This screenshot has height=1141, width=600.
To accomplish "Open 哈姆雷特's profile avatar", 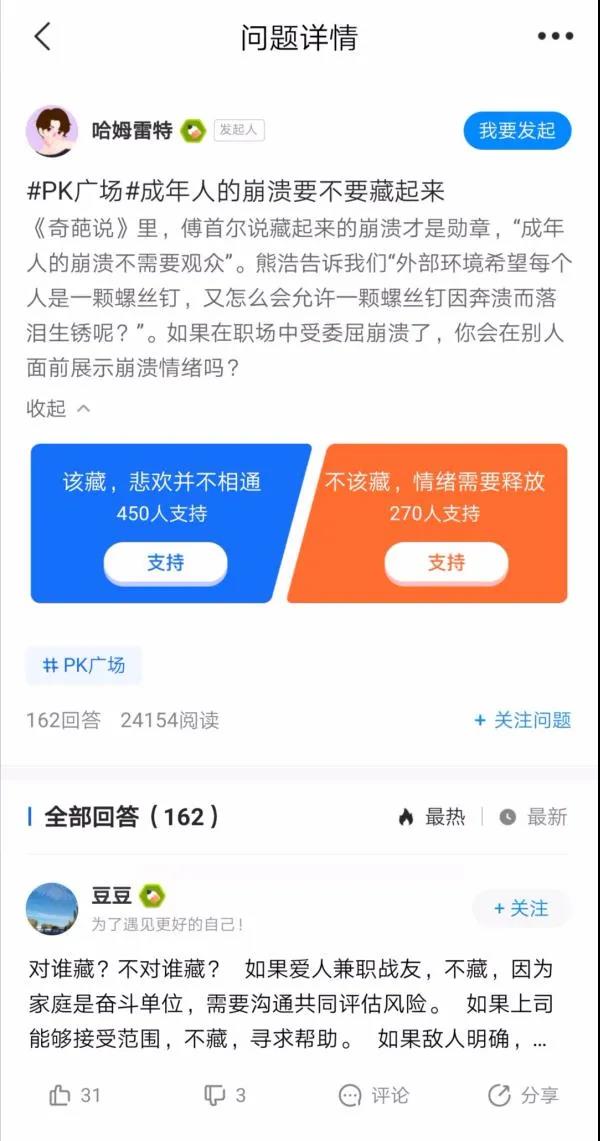I will [x=52, y=131].
